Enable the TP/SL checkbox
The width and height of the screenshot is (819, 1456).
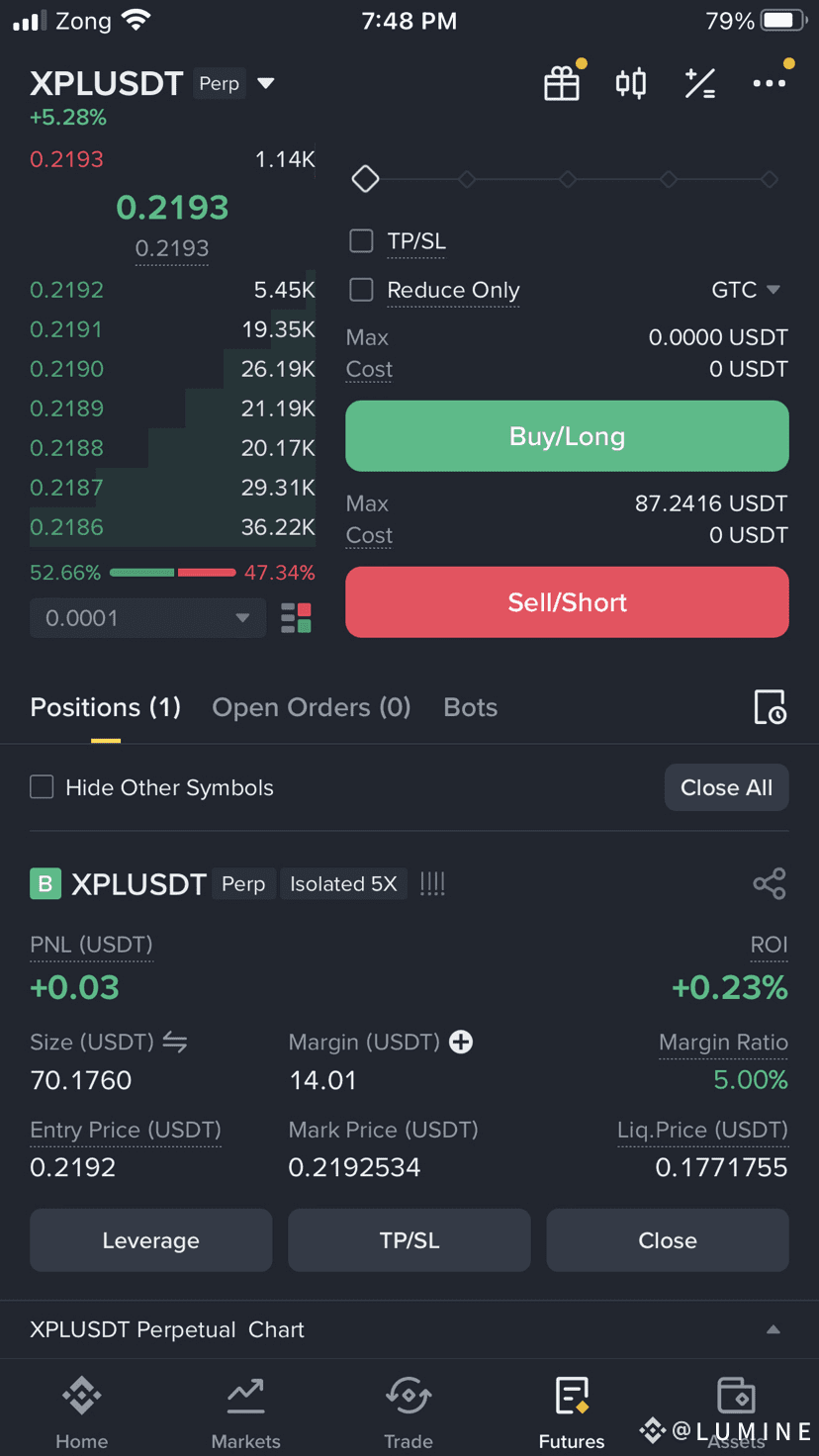tap(362, 240)
